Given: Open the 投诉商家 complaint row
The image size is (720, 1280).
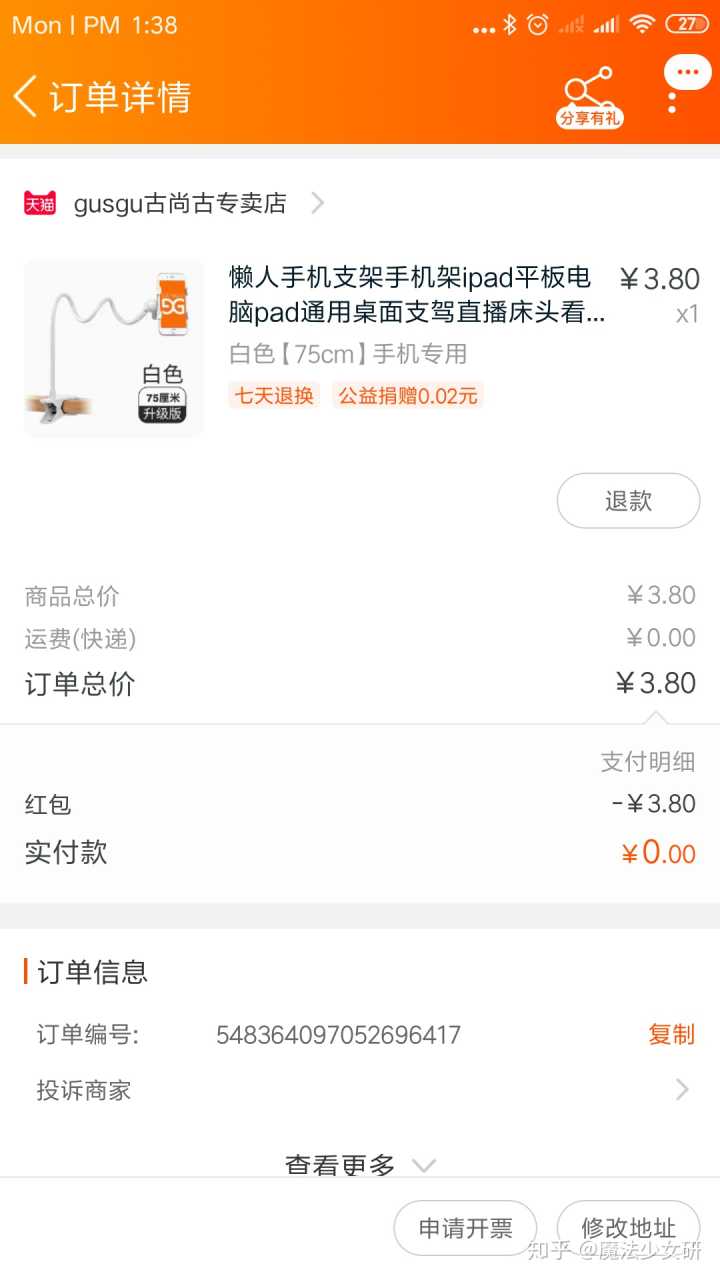Looking at the screenshot, I should coord(360,1090).
